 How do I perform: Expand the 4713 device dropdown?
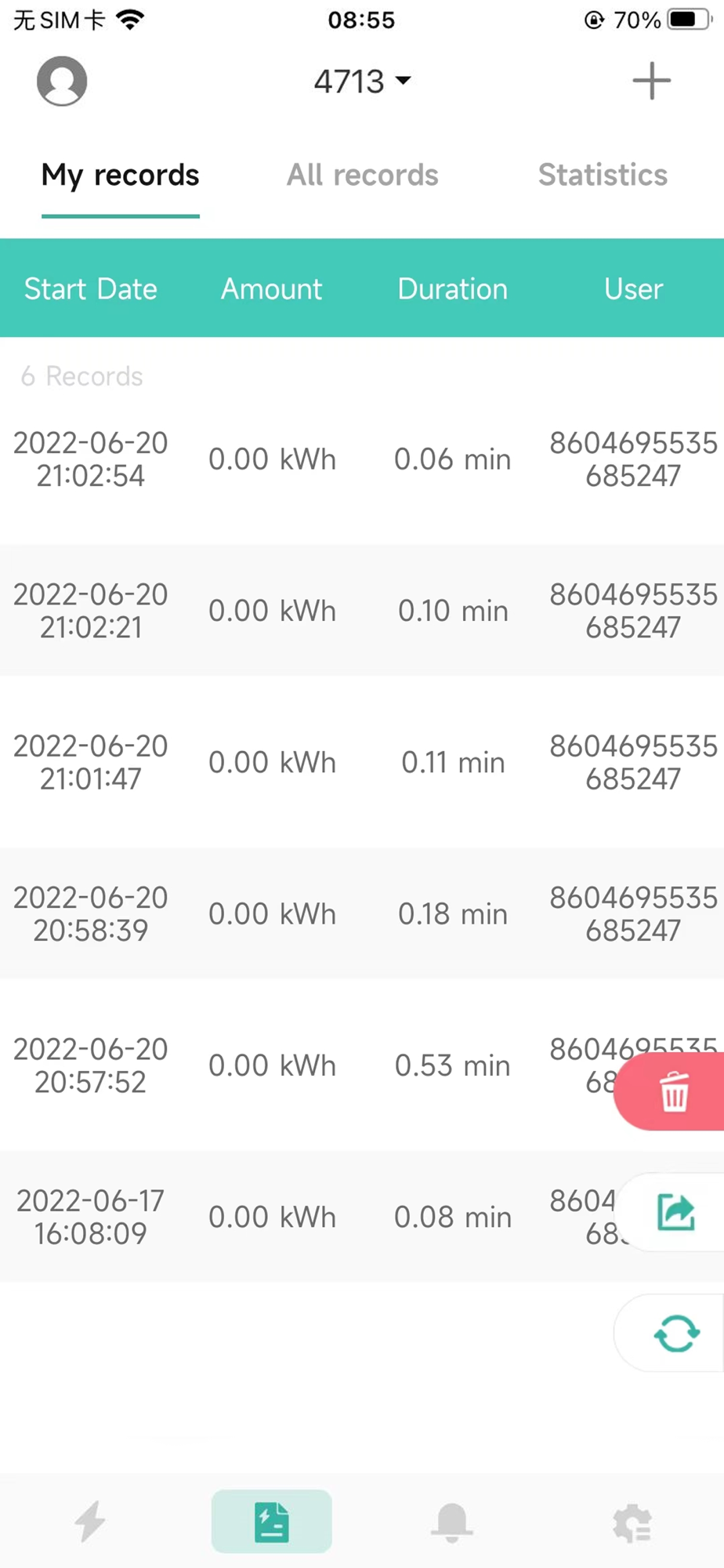point(362,82)
